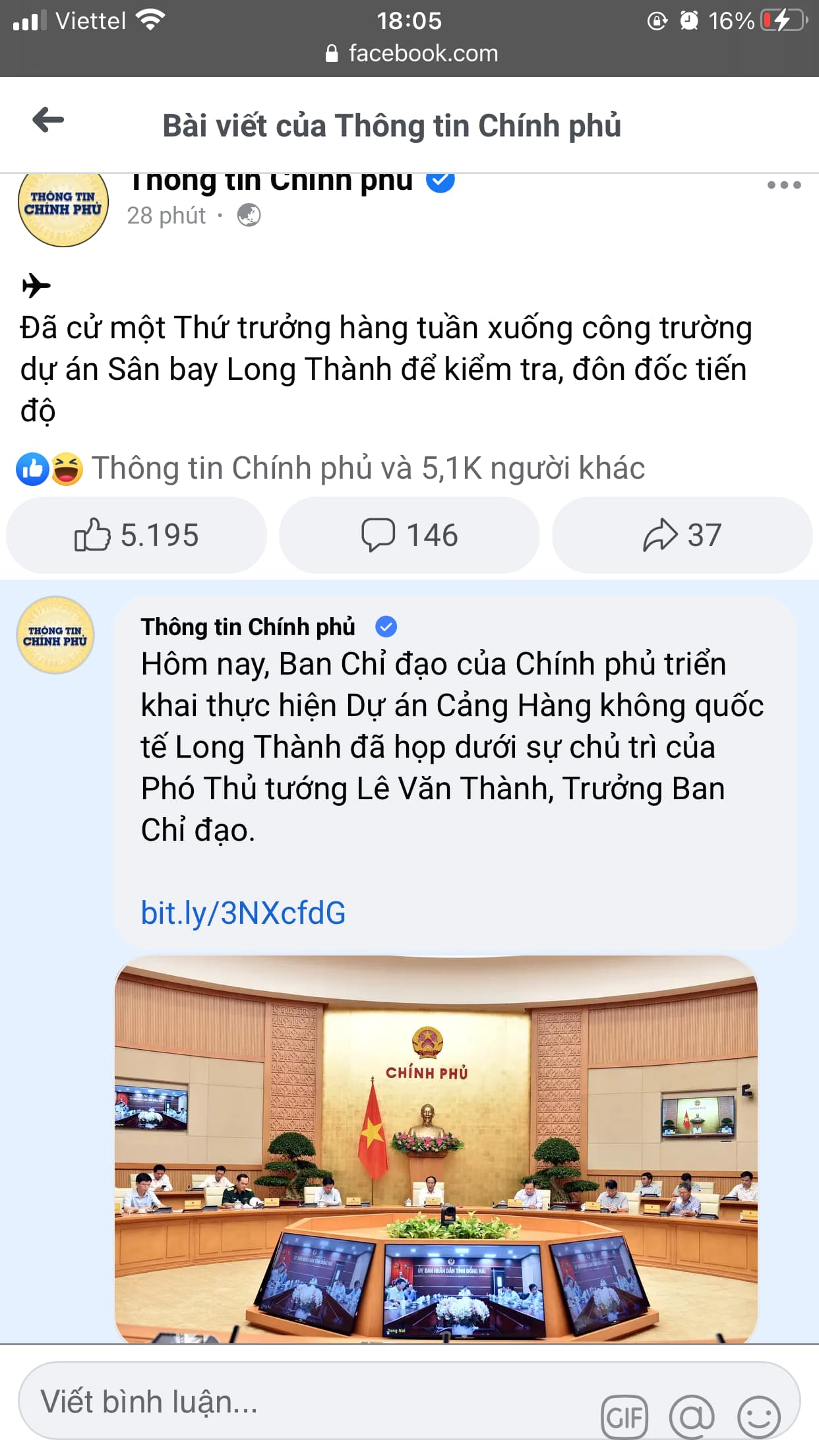
Task: Open the government meeting photo in the comment
Action: click(x=436, y=1149)
